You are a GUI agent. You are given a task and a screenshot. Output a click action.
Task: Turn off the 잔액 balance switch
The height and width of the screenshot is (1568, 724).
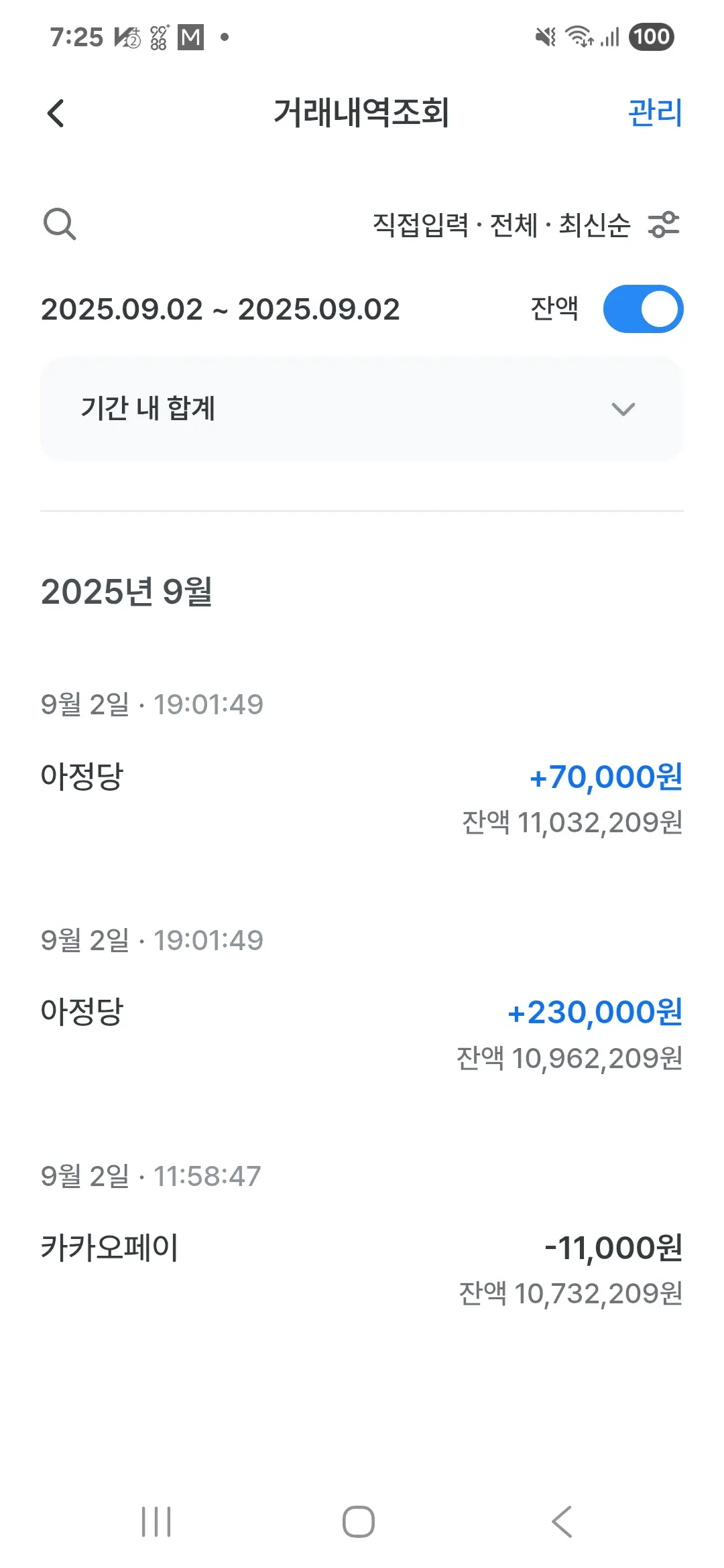[x=643, y=309]
